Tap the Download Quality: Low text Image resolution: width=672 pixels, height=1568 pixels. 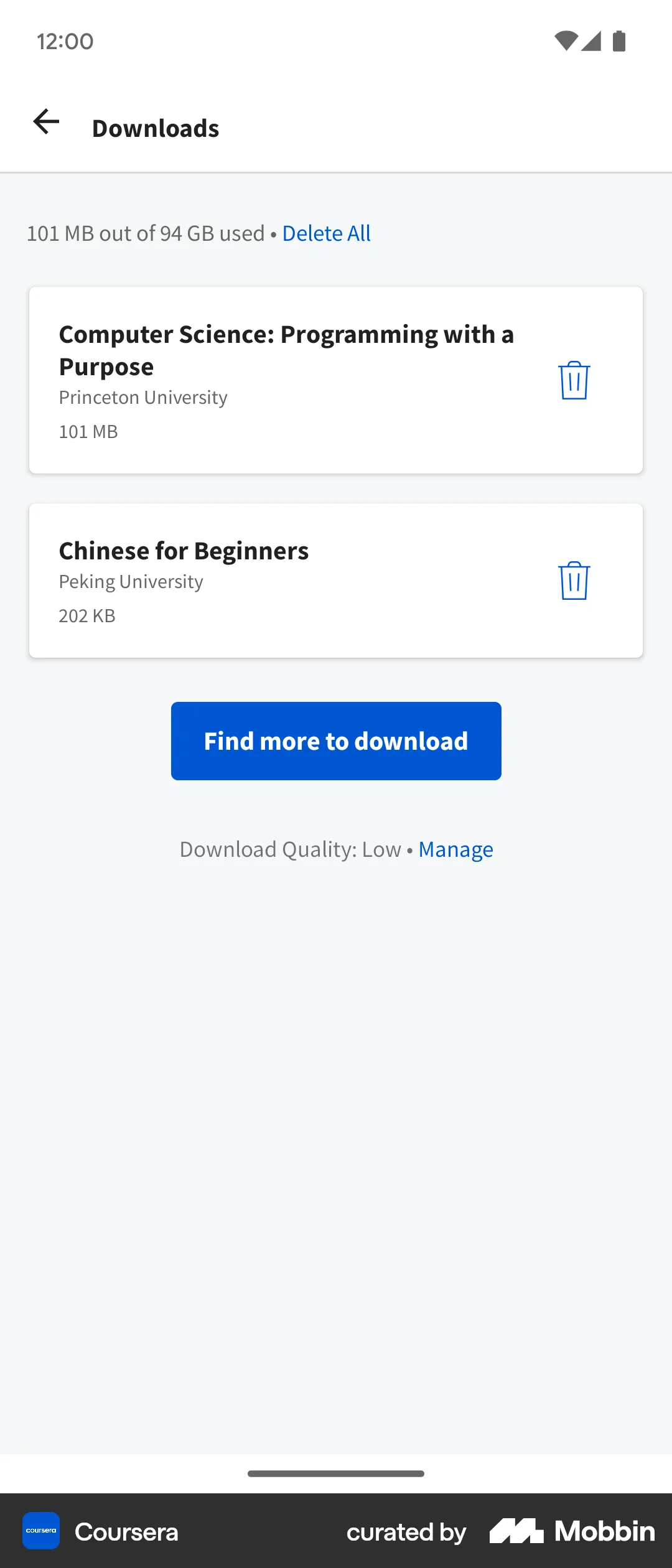click(289, 849)
